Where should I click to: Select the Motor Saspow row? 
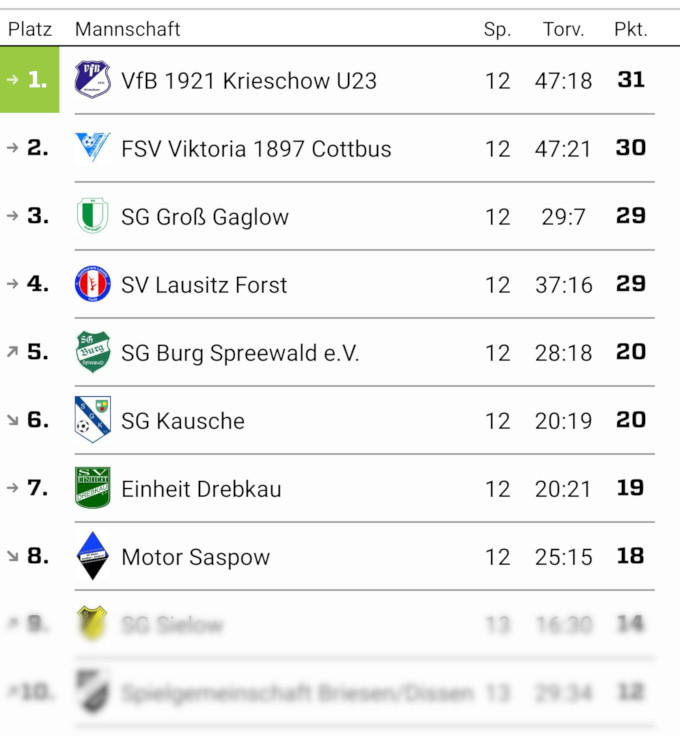[195, 557]
